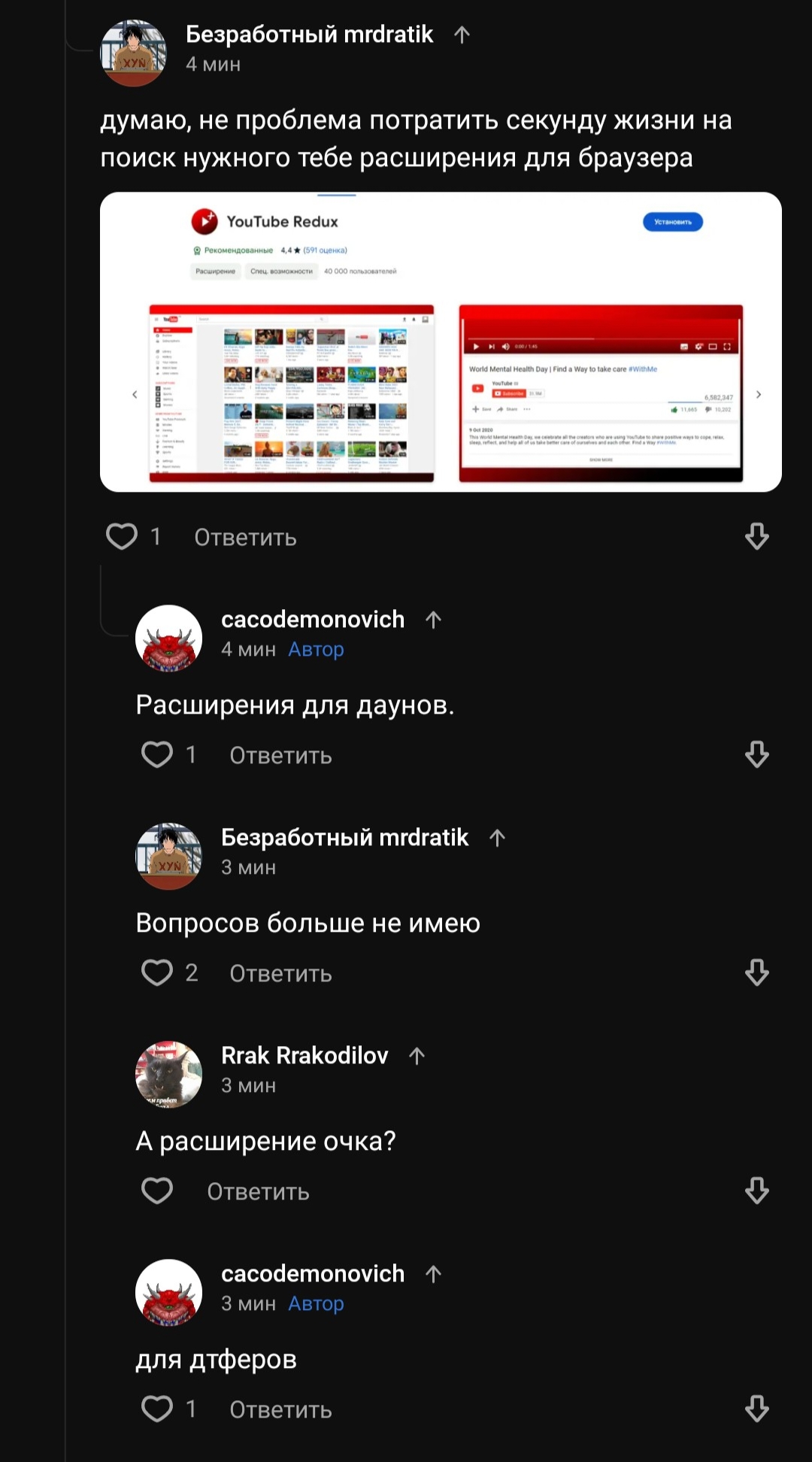
Task: Reply to mrdratik's comment with the YouTube Redux image
Action: tap(246, 538)
